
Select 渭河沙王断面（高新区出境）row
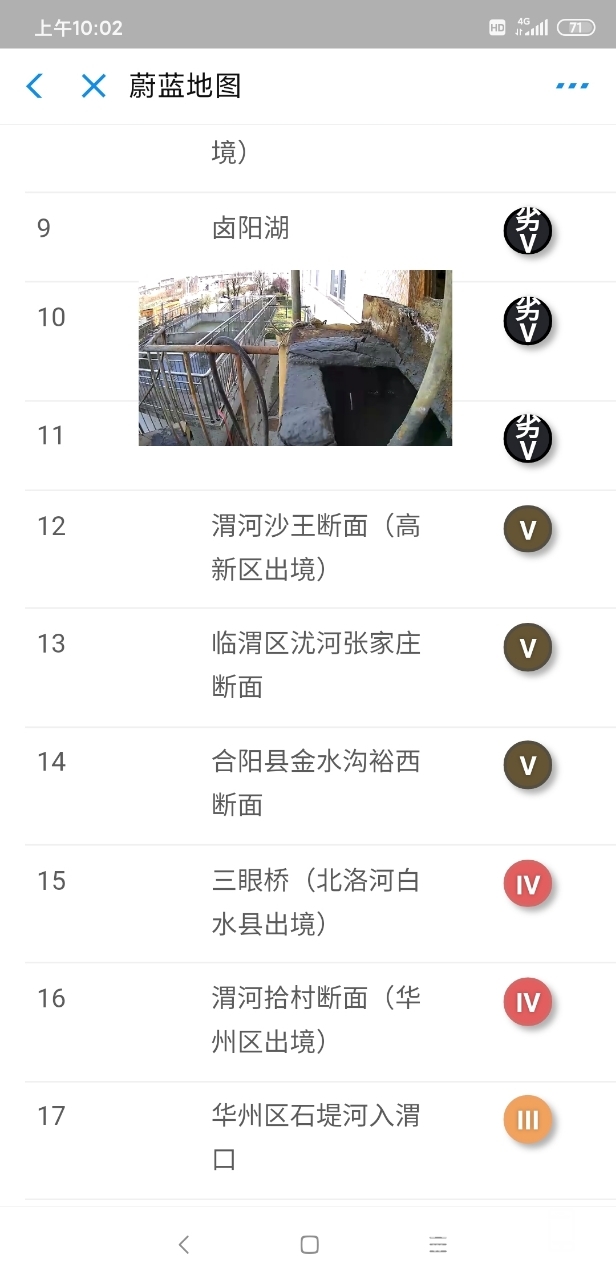click(x=315, y=547)
